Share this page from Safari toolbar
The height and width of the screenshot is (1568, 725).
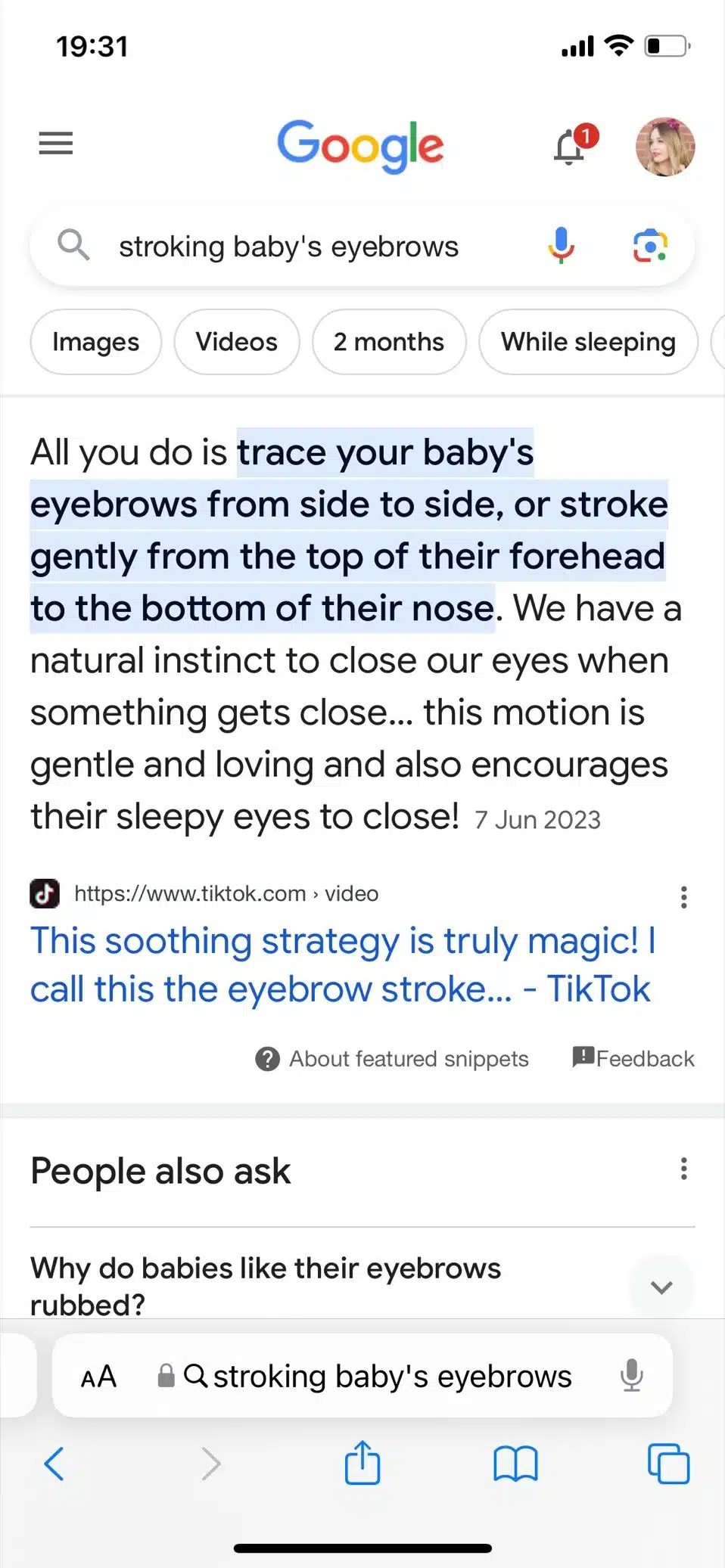(362, 1462)
